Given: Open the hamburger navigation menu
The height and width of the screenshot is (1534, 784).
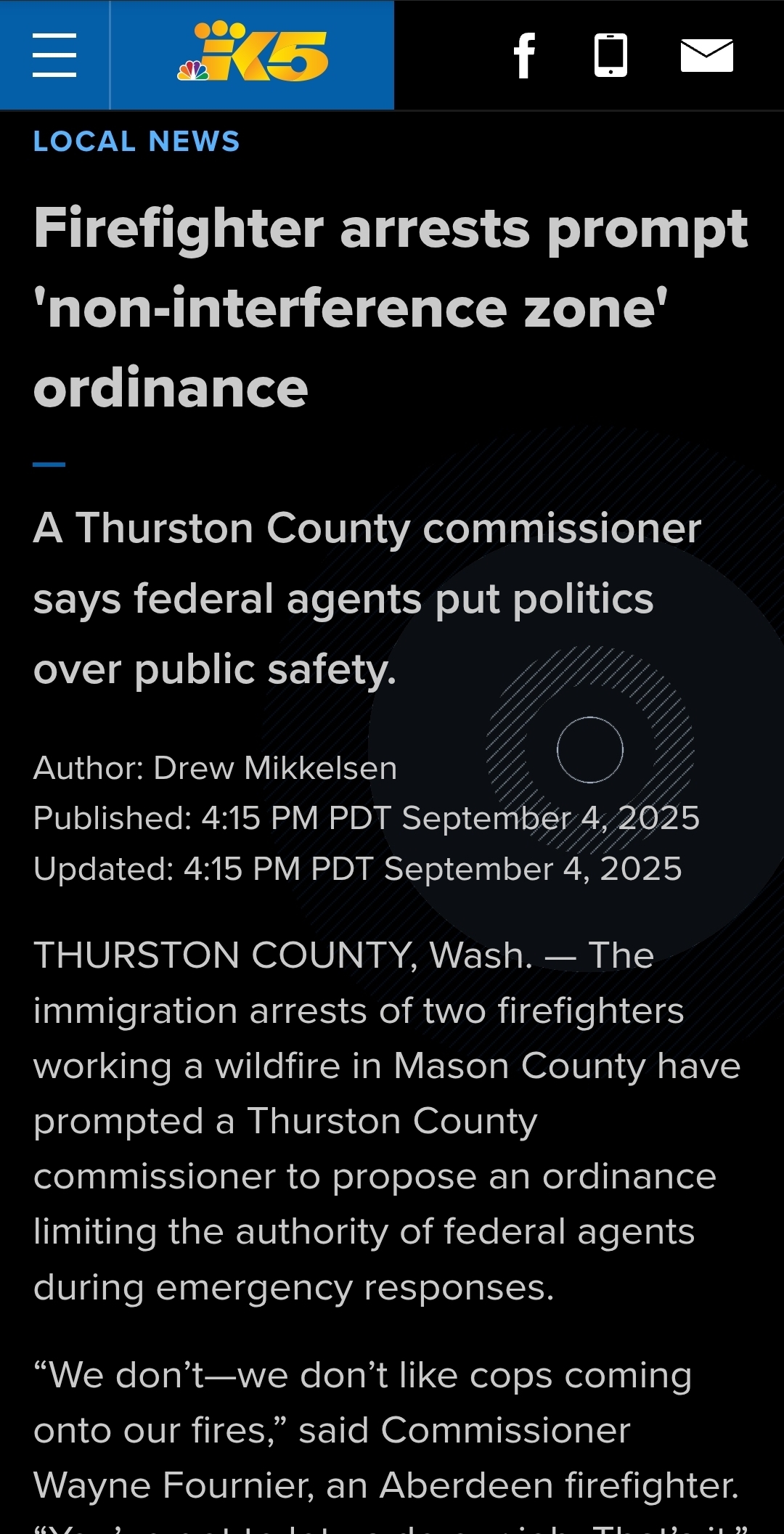Looking at the screenshot, I should (x=54, y=55).
